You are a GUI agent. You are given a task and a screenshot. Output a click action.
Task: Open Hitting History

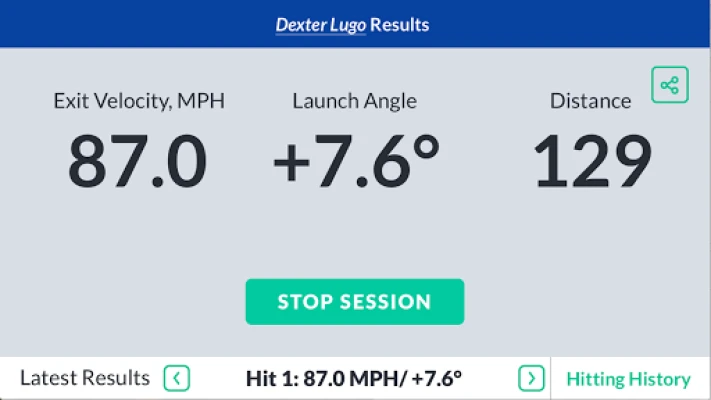tap(628, 379)
